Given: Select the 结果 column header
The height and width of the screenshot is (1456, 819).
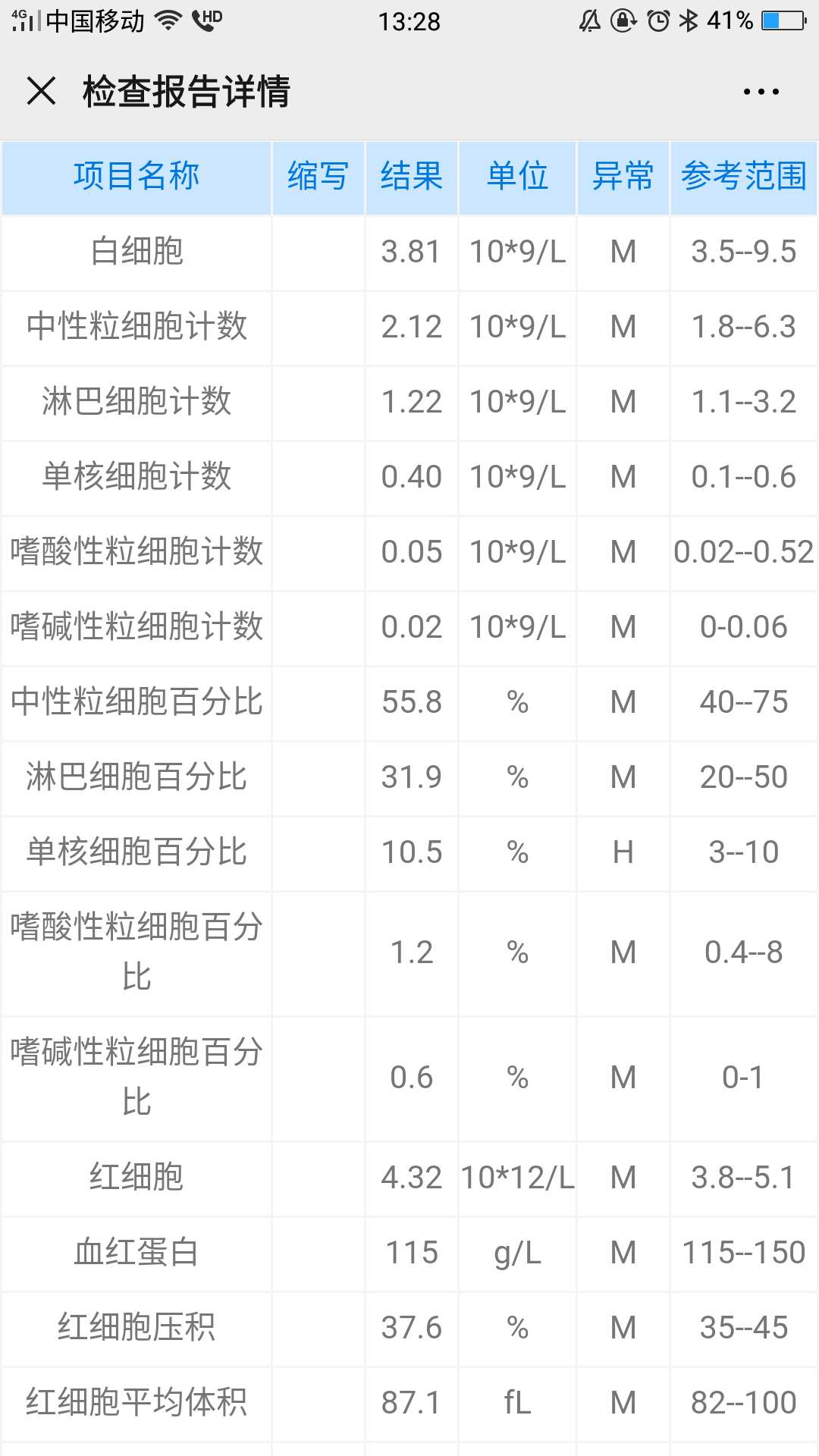Looking at the screenshot, I should point(410,176).
